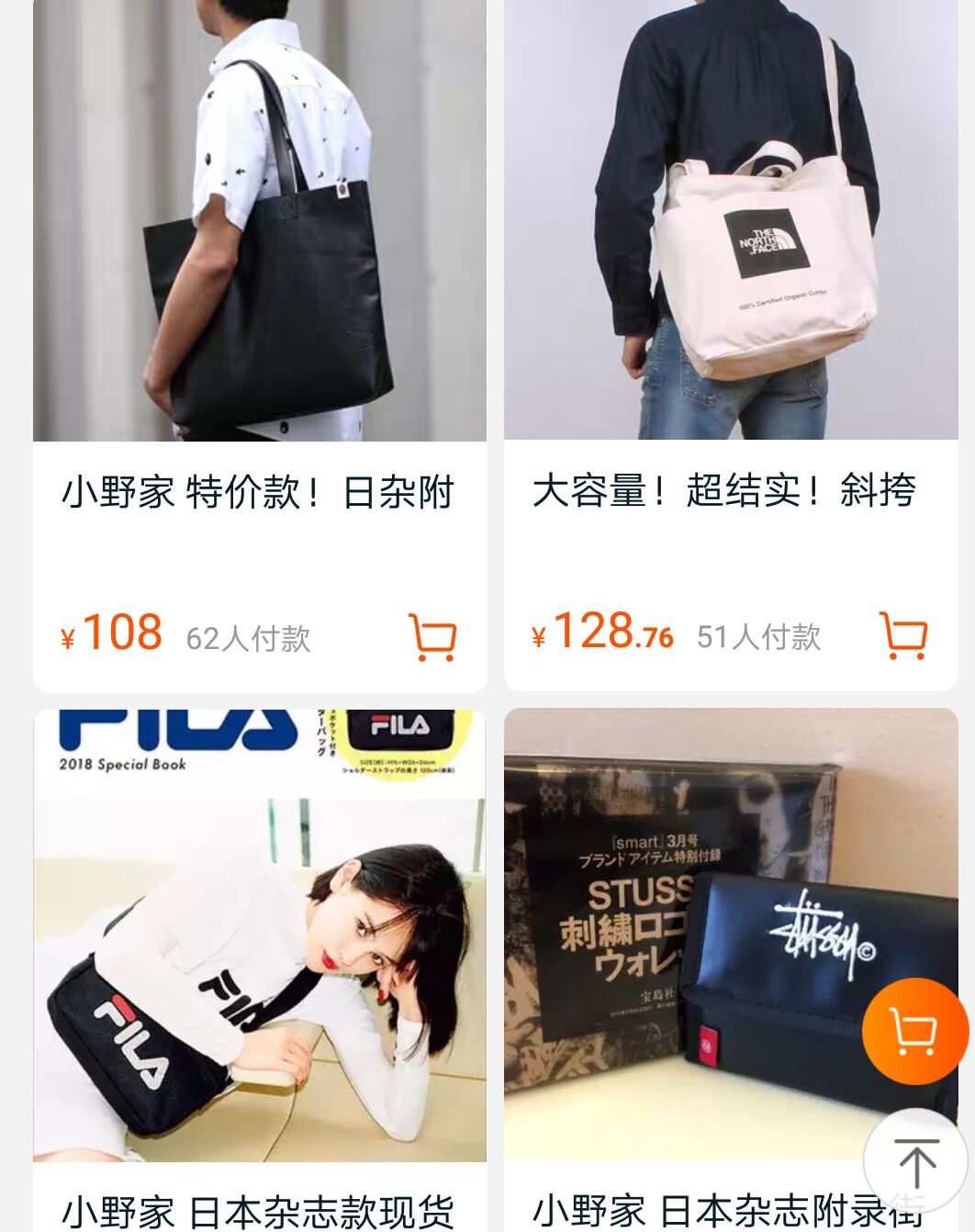View The North Face canvas tote product image

coord(730,220)
